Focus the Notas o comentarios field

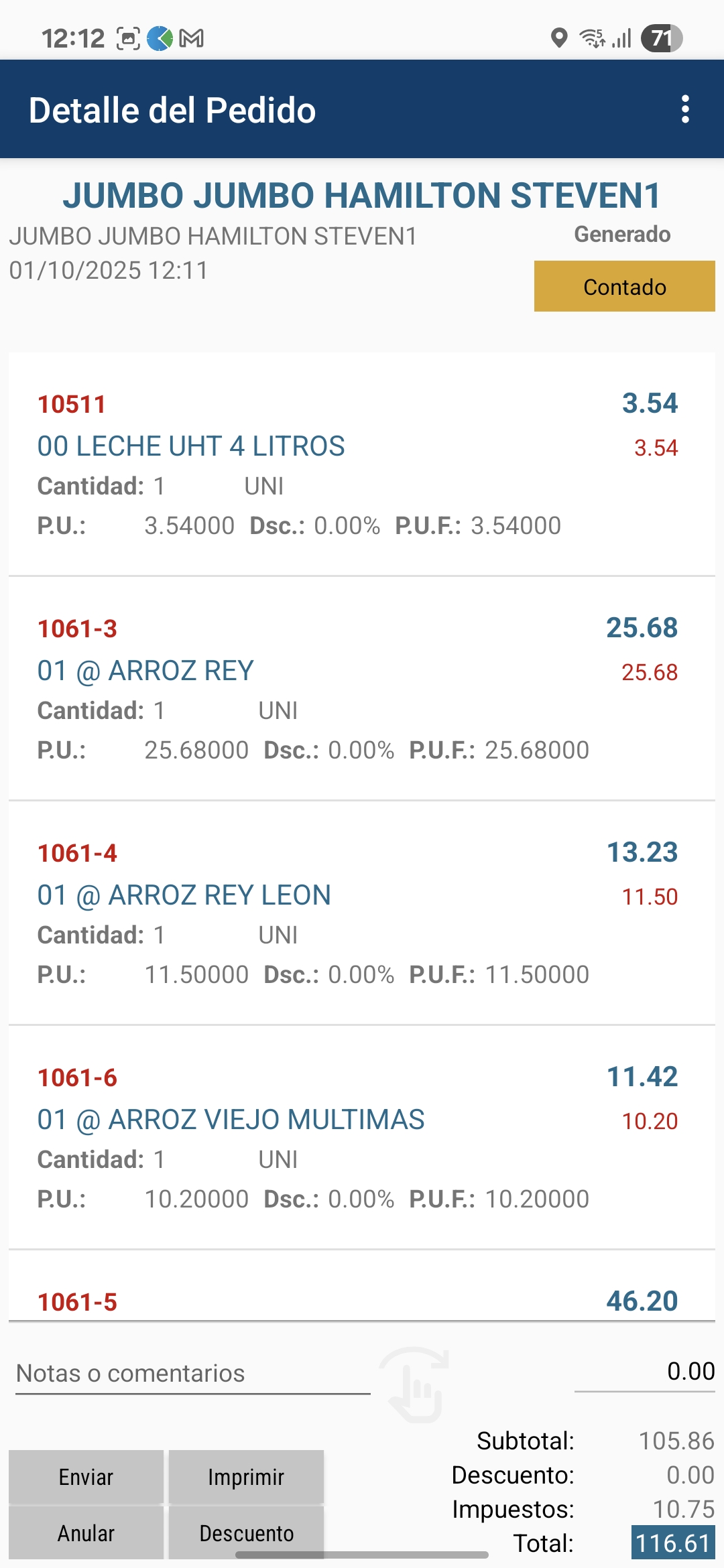[x=193, y=1374]
